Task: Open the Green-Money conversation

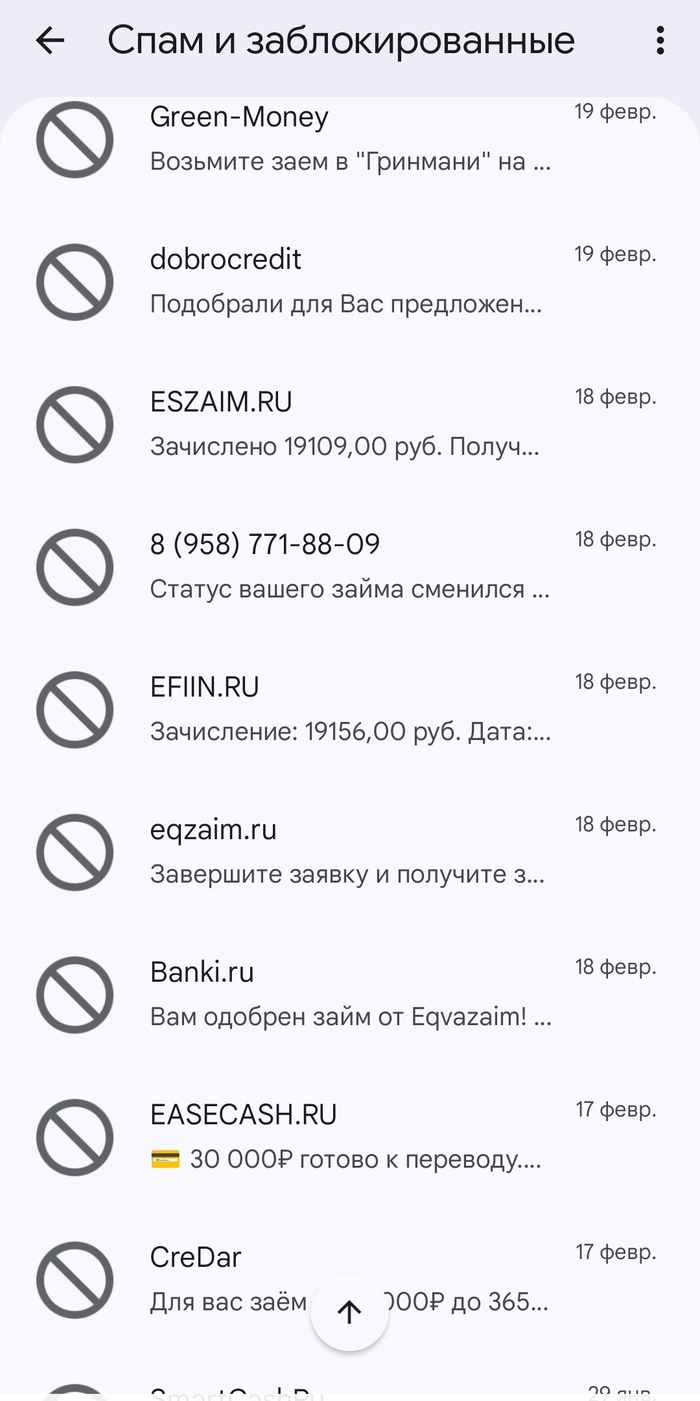Action: [x=350, y=140]
